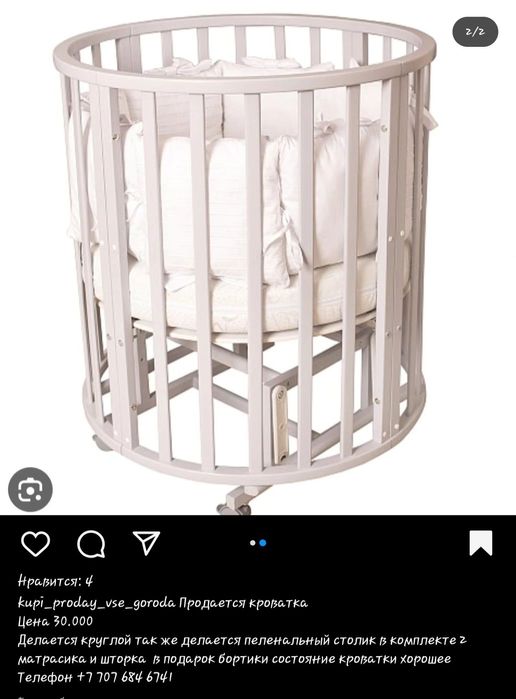Remove the post from saved bookmarks

(481, 543)
